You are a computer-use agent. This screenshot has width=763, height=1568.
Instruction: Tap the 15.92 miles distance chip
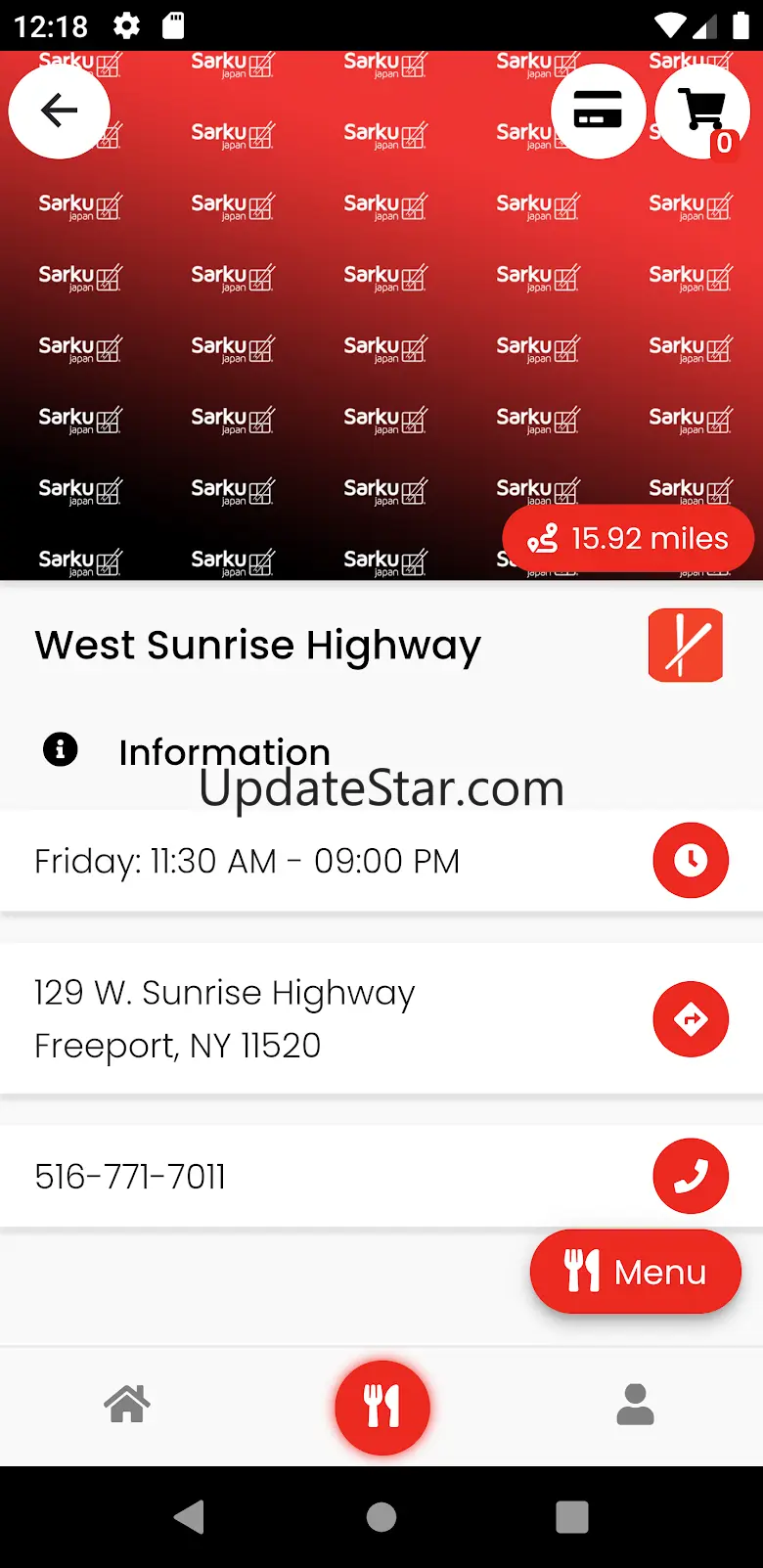628,538
